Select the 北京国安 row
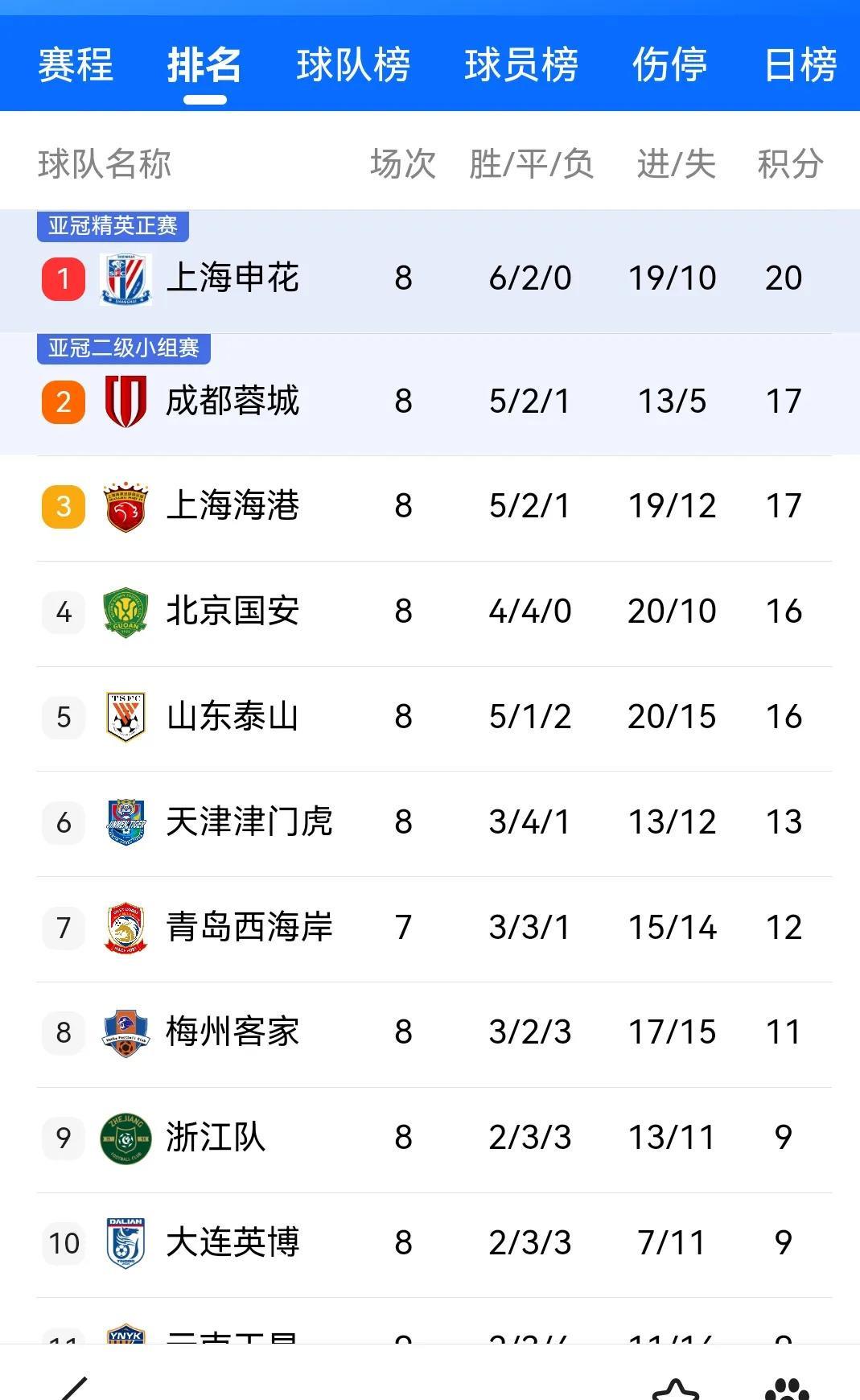This screenshot has height=1400, width=860. pyautogui.click(x=232, y=611)
